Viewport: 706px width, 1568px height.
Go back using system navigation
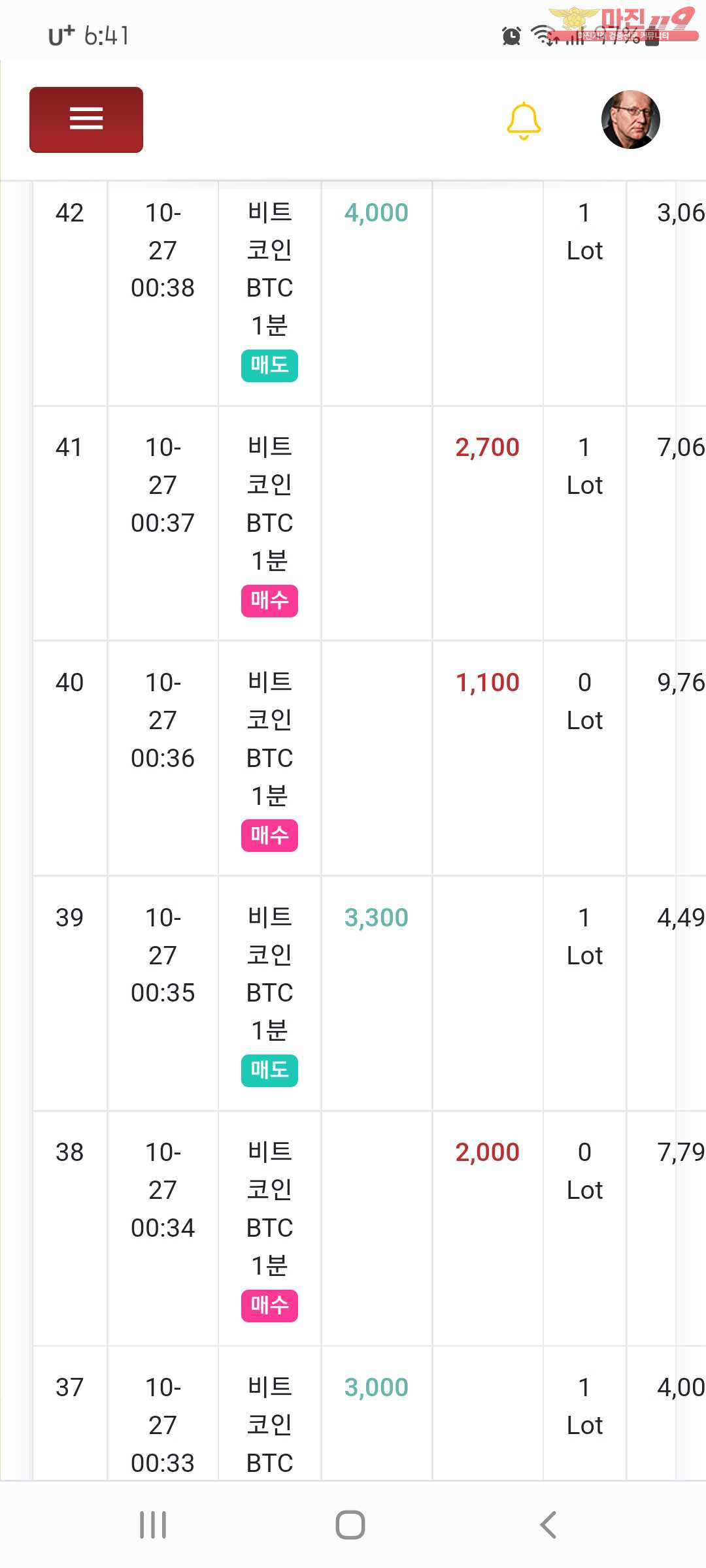point(548,1525)
